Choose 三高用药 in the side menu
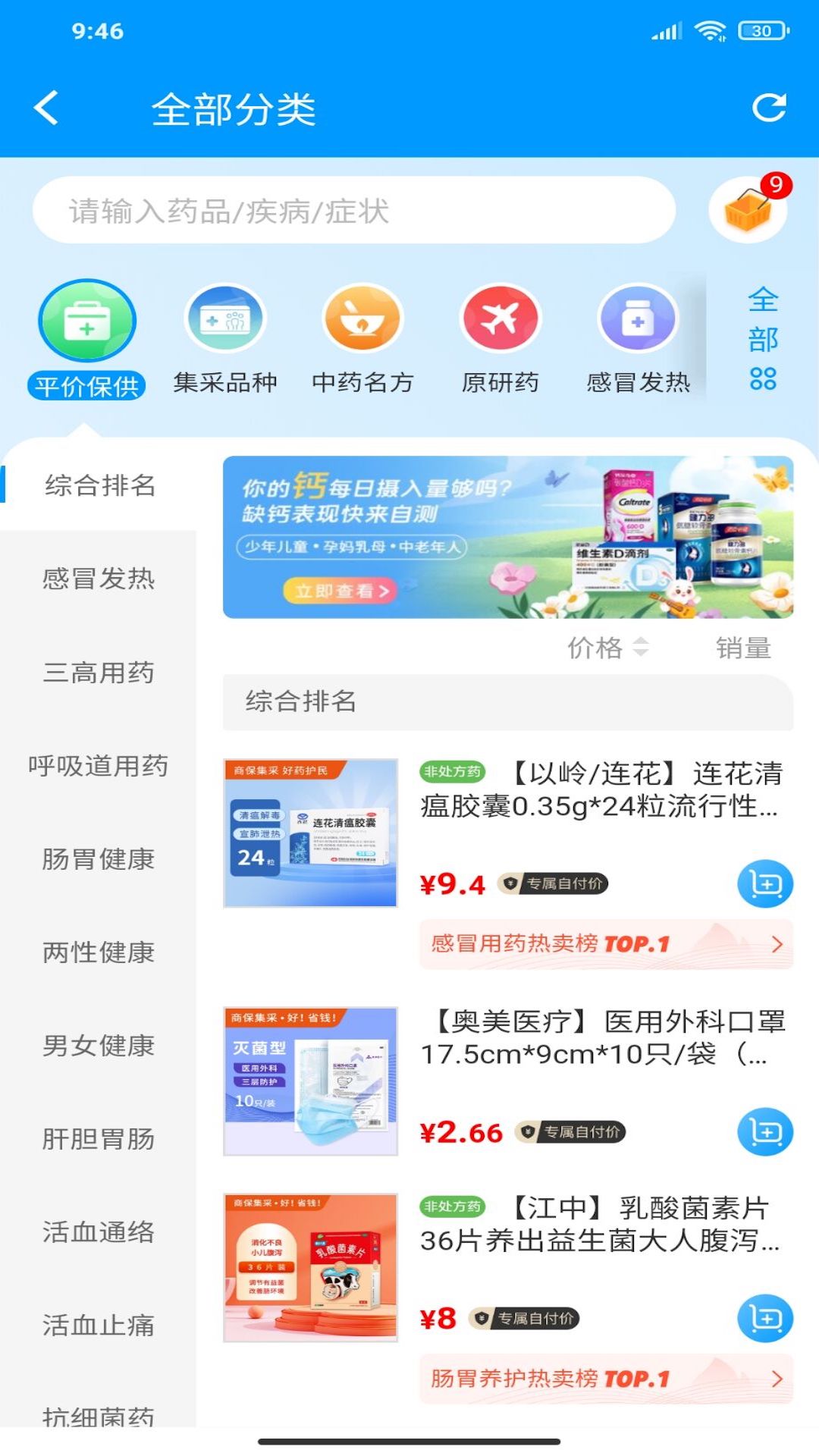The height and width of the screenshot is (1456, 819). (99, 673)
